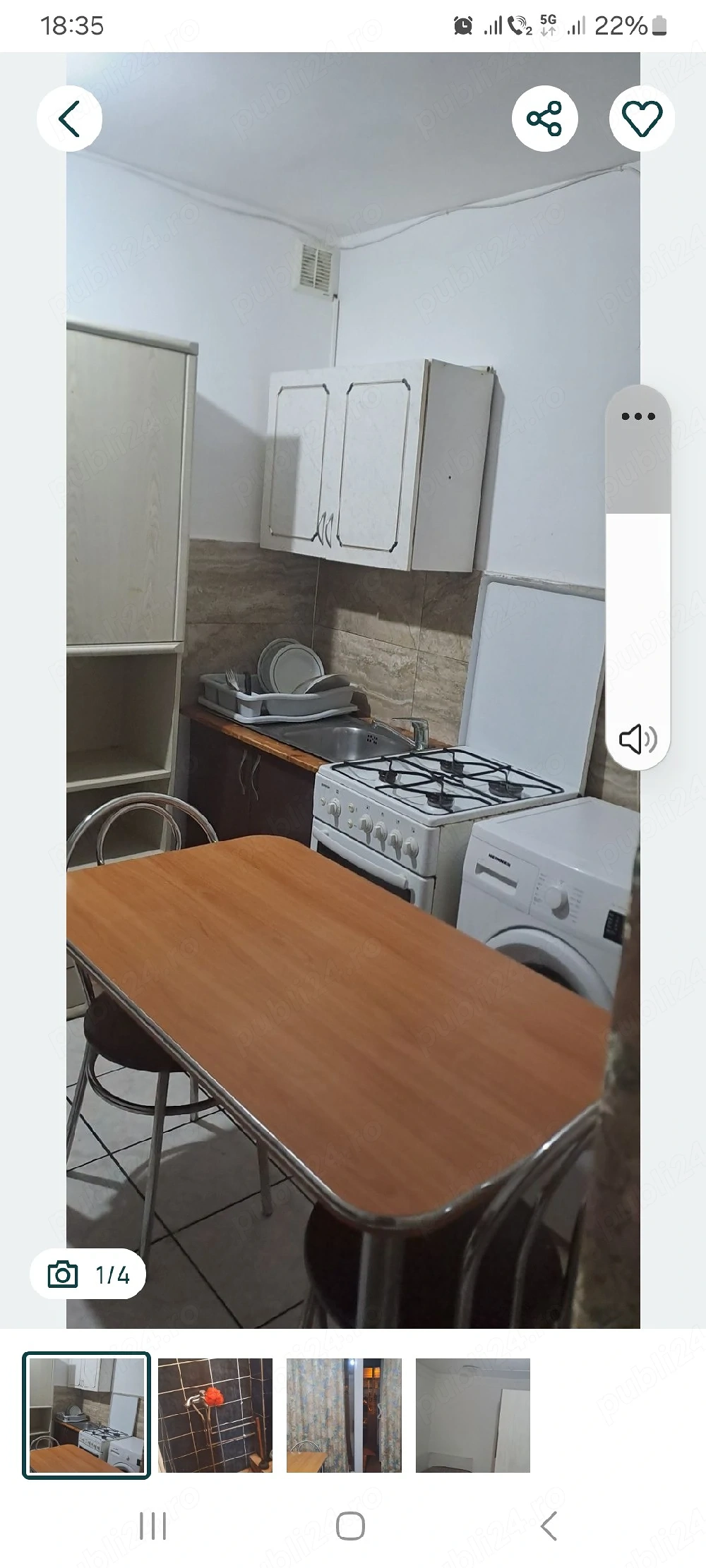Go to the home screen
This screenshot has width=706, height=1568.
pos(351,1526)
